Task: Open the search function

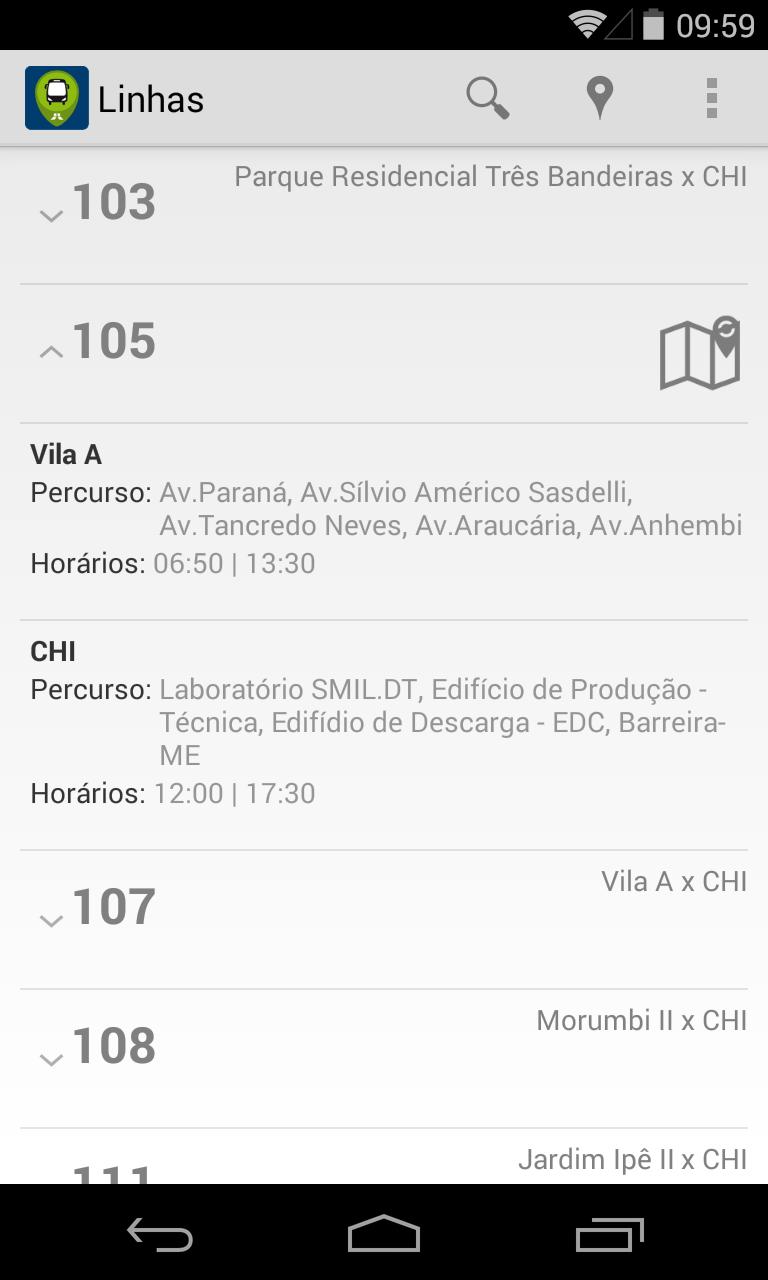Action: click(488, 98)
